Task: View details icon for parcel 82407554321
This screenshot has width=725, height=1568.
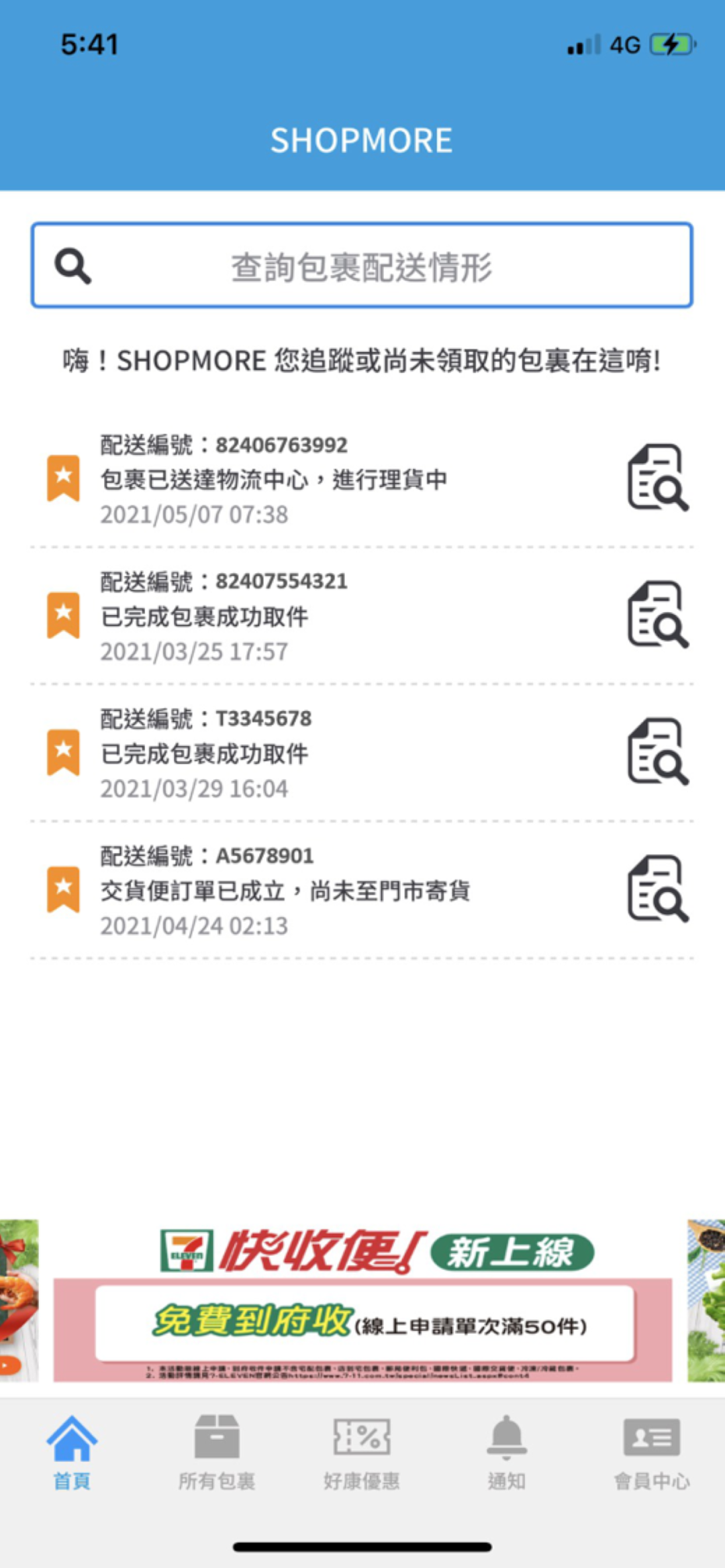Action: (x=658, y=615)
